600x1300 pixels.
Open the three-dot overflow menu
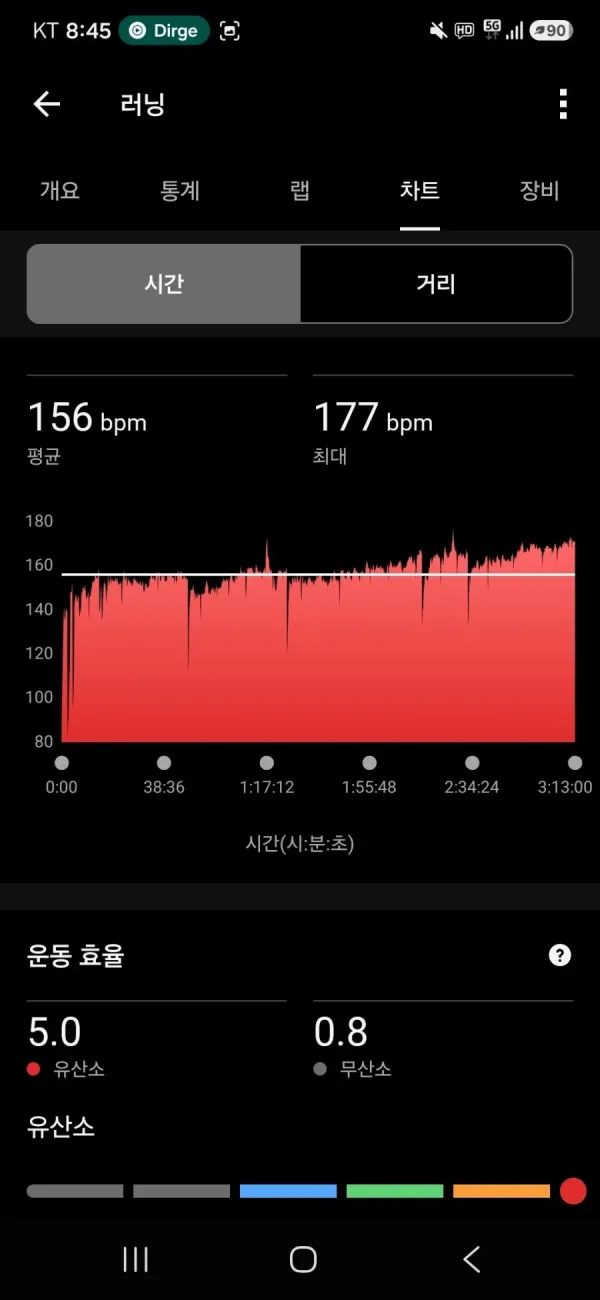coord(563,104)
